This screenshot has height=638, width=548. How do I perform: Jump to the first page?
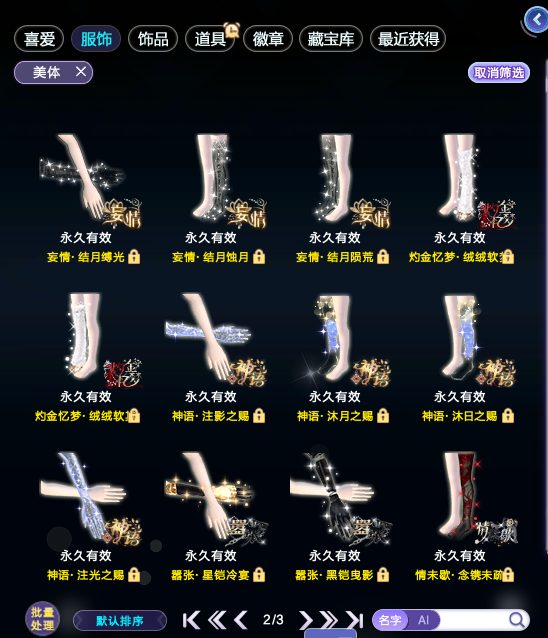(191, 620)
